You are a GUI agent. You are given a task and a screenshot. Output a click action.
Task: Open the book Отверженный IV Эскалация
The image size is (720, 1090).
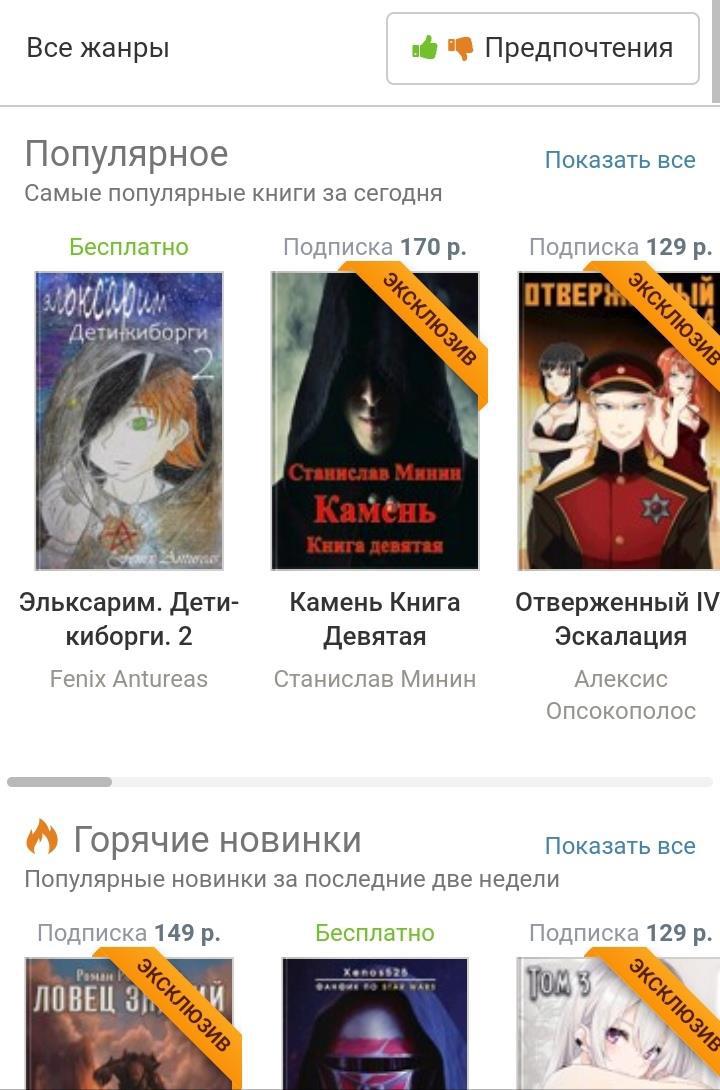tap(618, 420)
